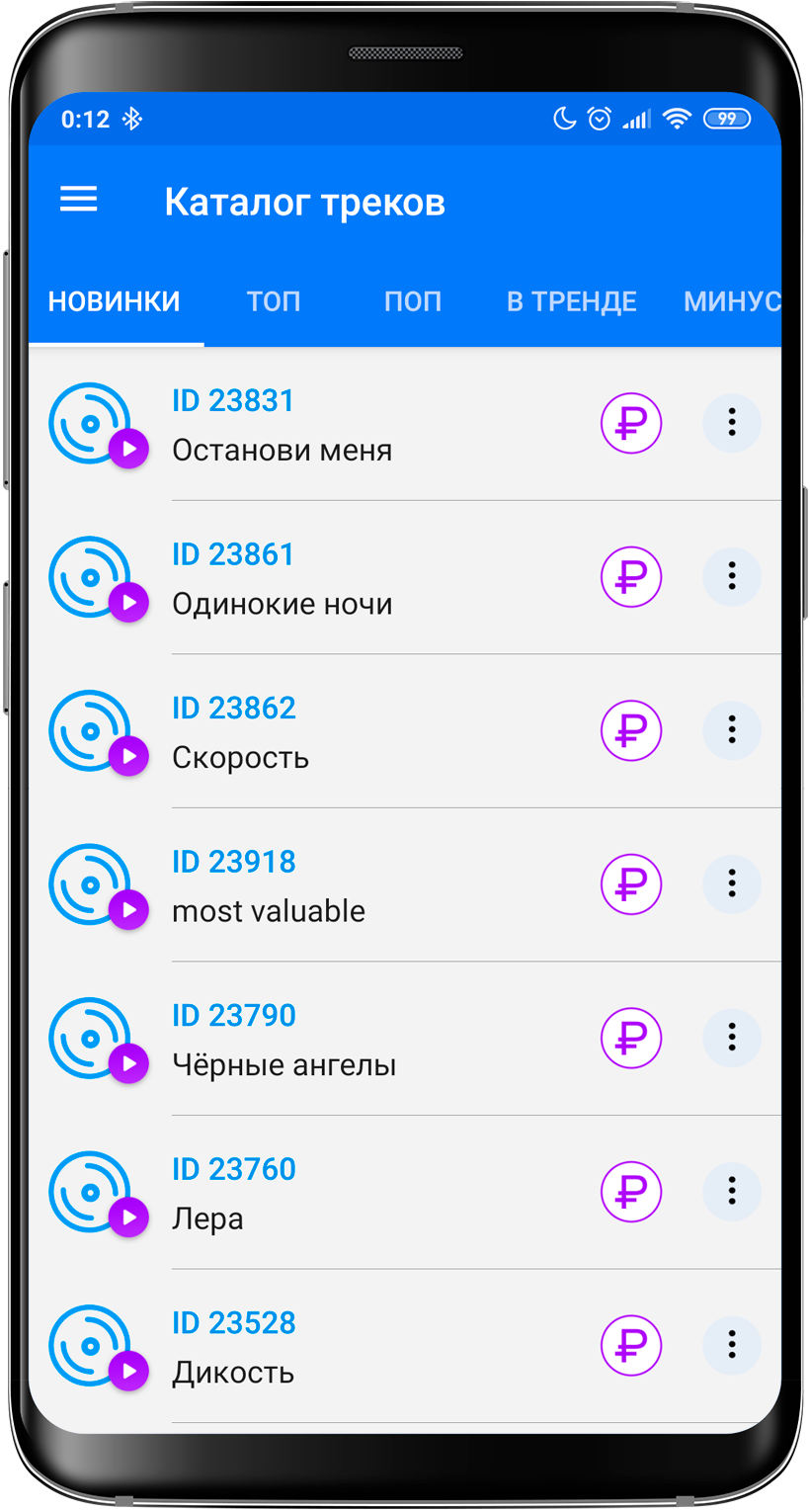Tap the ruble icon for Скорость
Viewport: 810px width, 1512px height.
click(631, 730)
